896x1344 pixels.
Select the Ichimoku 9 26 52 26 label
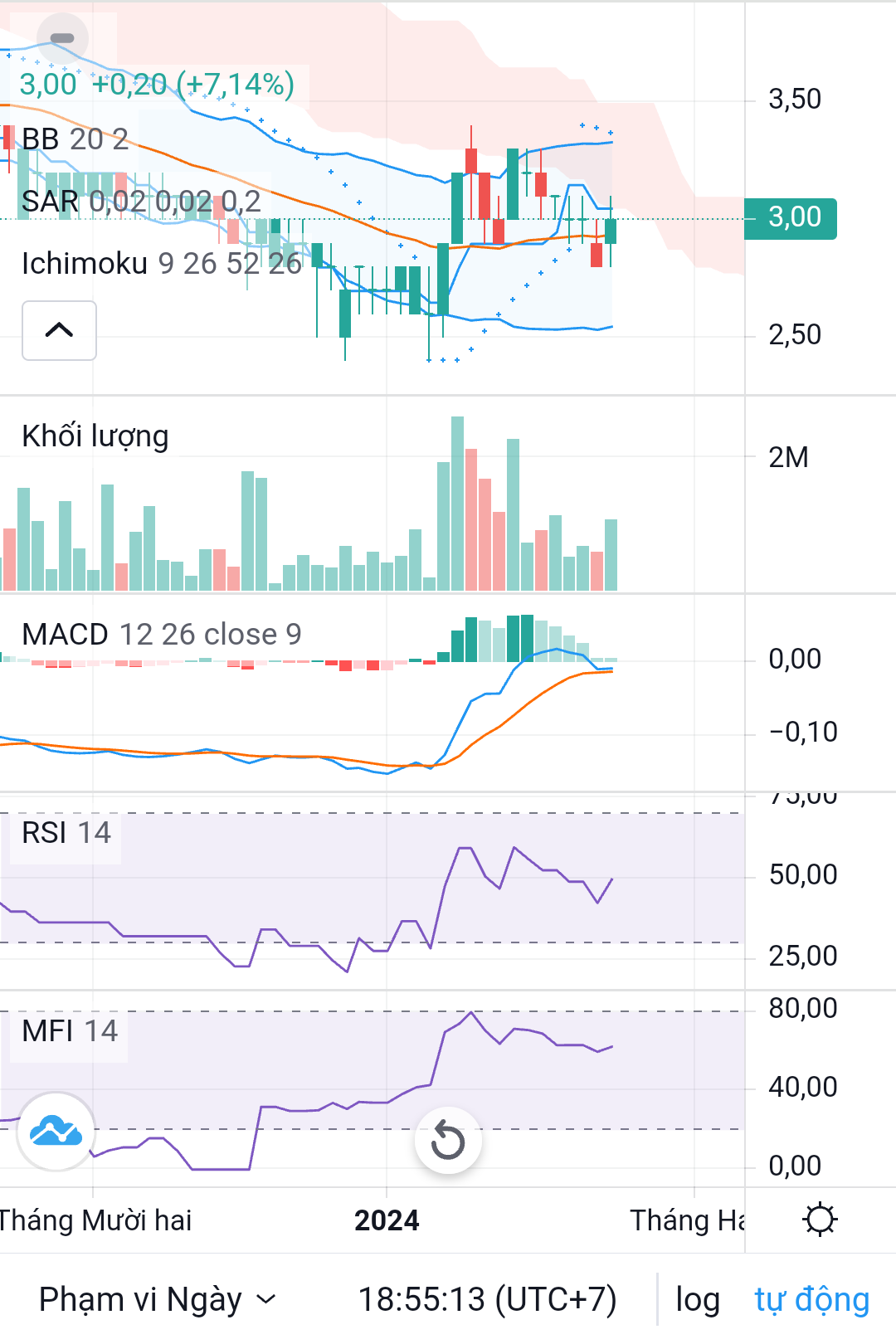[x=161, y=264]
